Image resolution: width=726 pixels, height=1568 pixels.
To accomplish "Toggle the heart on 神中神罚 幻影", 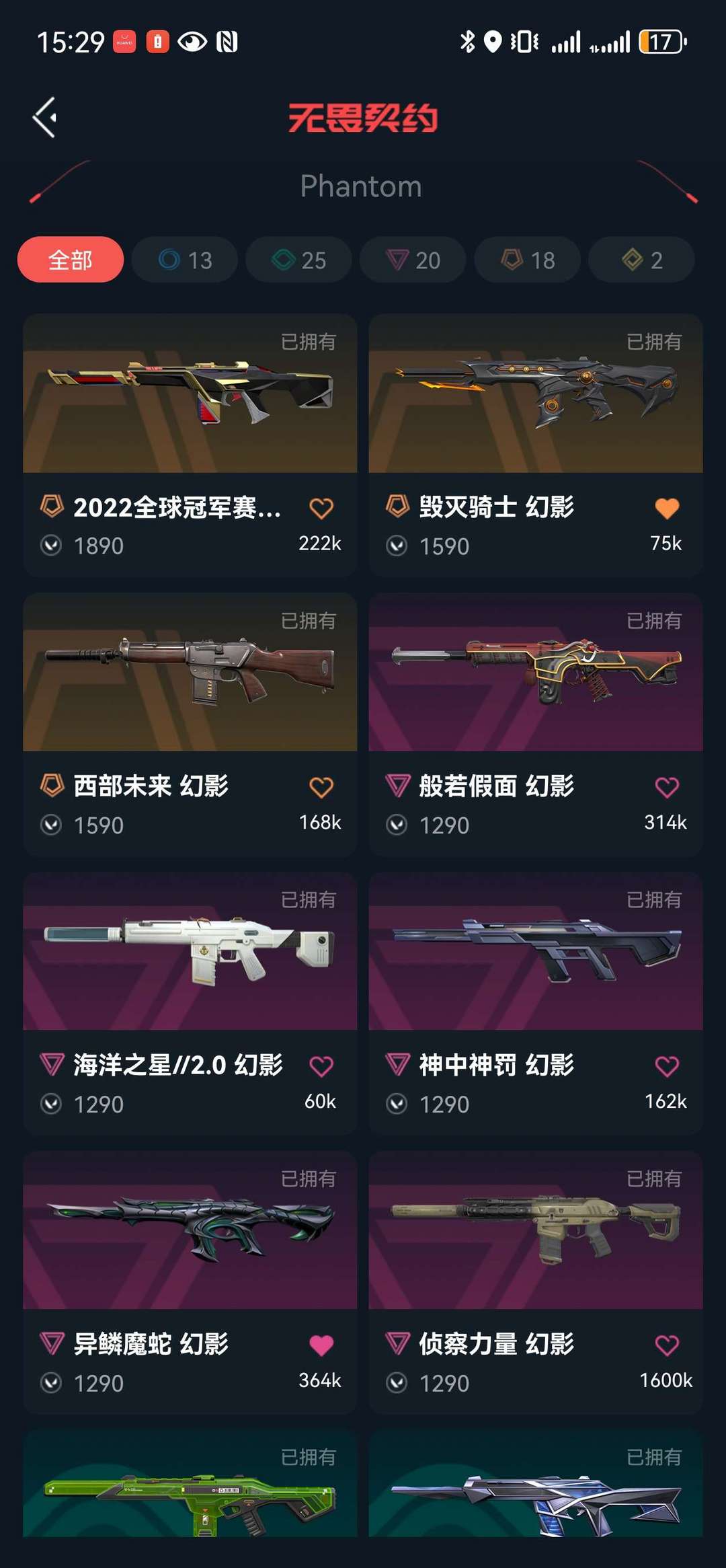I will click(668, 1065).
